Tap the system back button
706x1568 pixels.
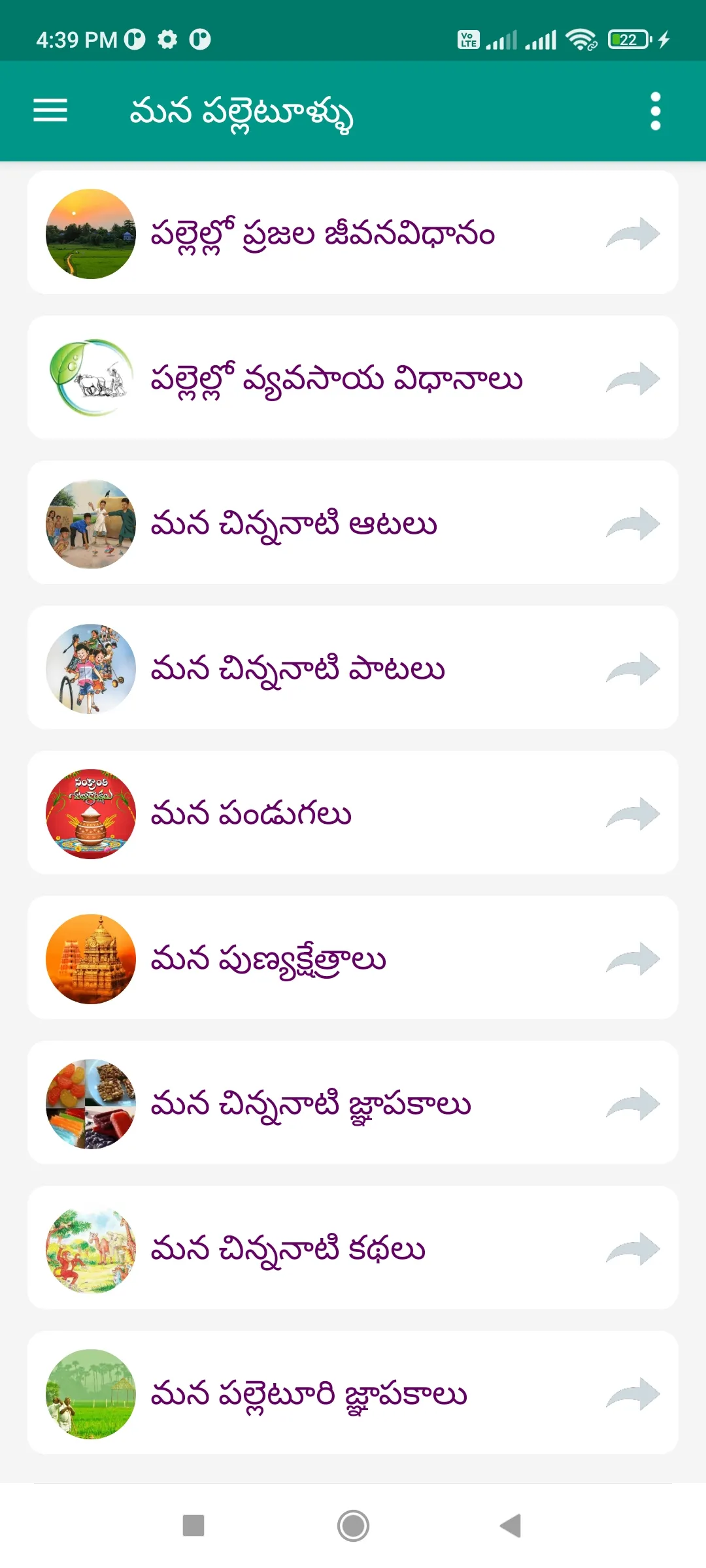[x=511, y=1526]
